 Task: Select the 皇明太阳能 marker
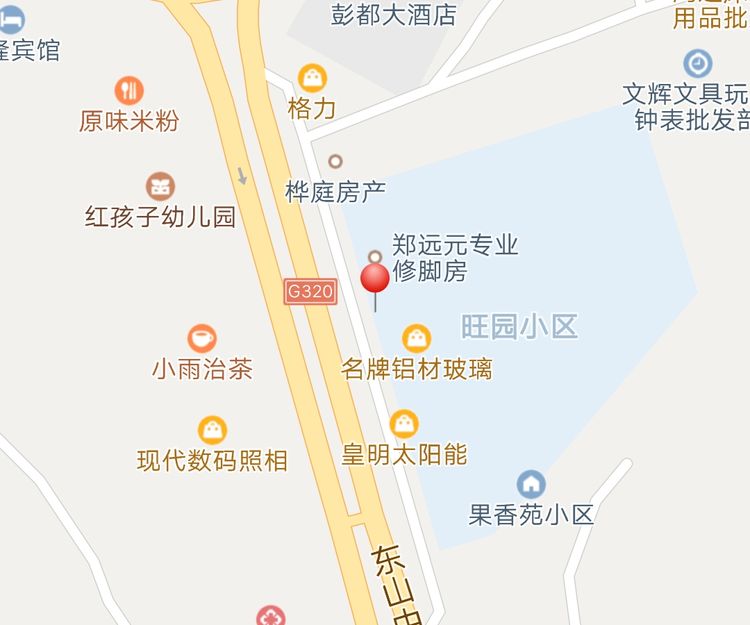coord(404,424)
